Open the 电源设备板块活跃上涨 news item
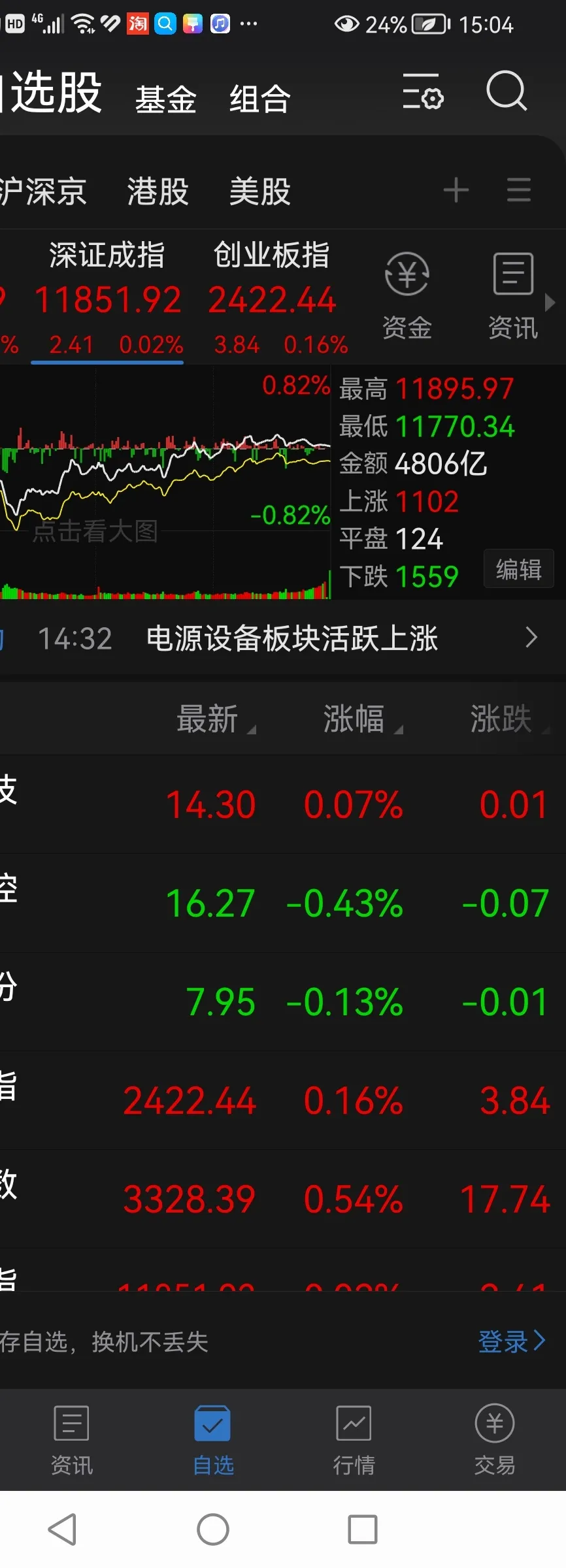 click(x=291, y=638)
